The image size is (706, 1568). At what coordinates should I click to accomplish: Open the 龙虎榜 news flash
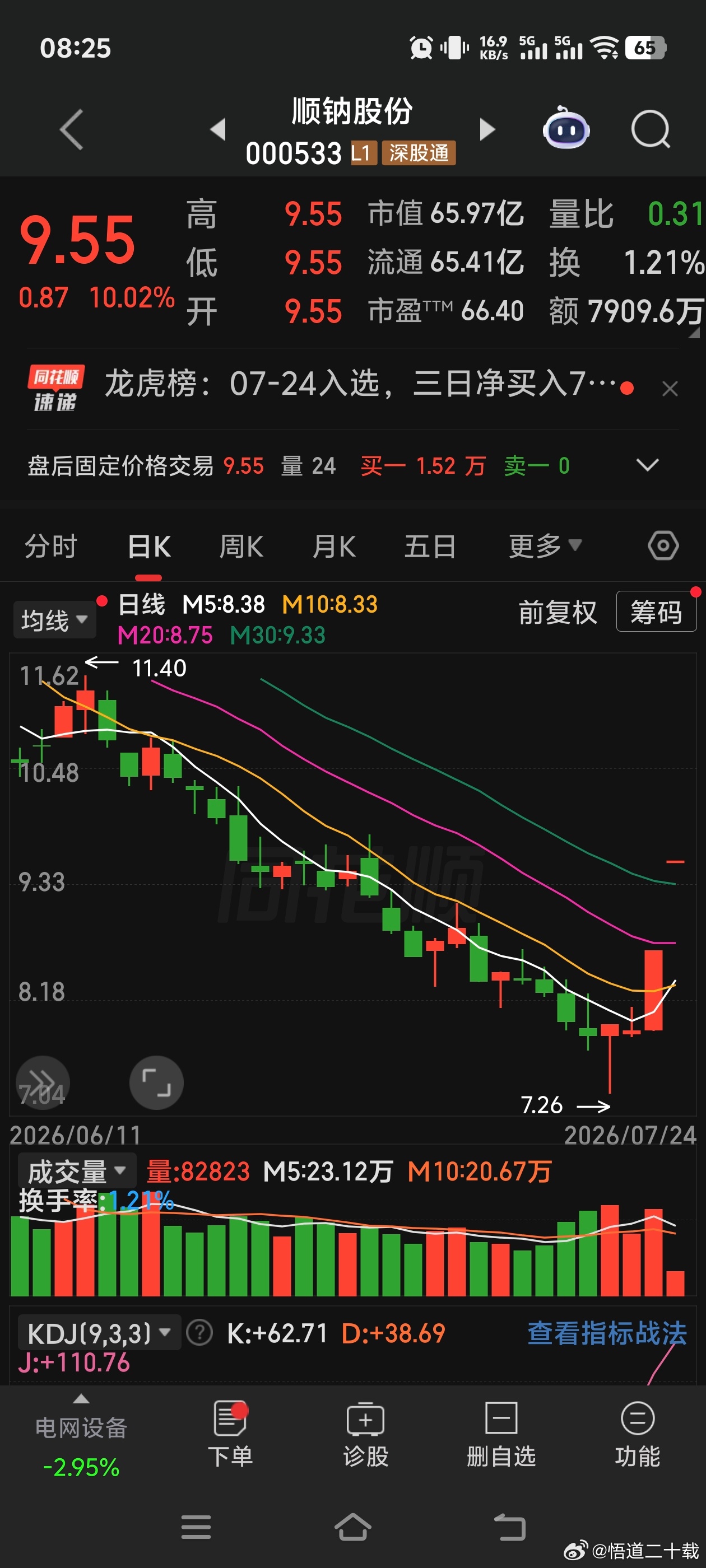pos(360,385)
